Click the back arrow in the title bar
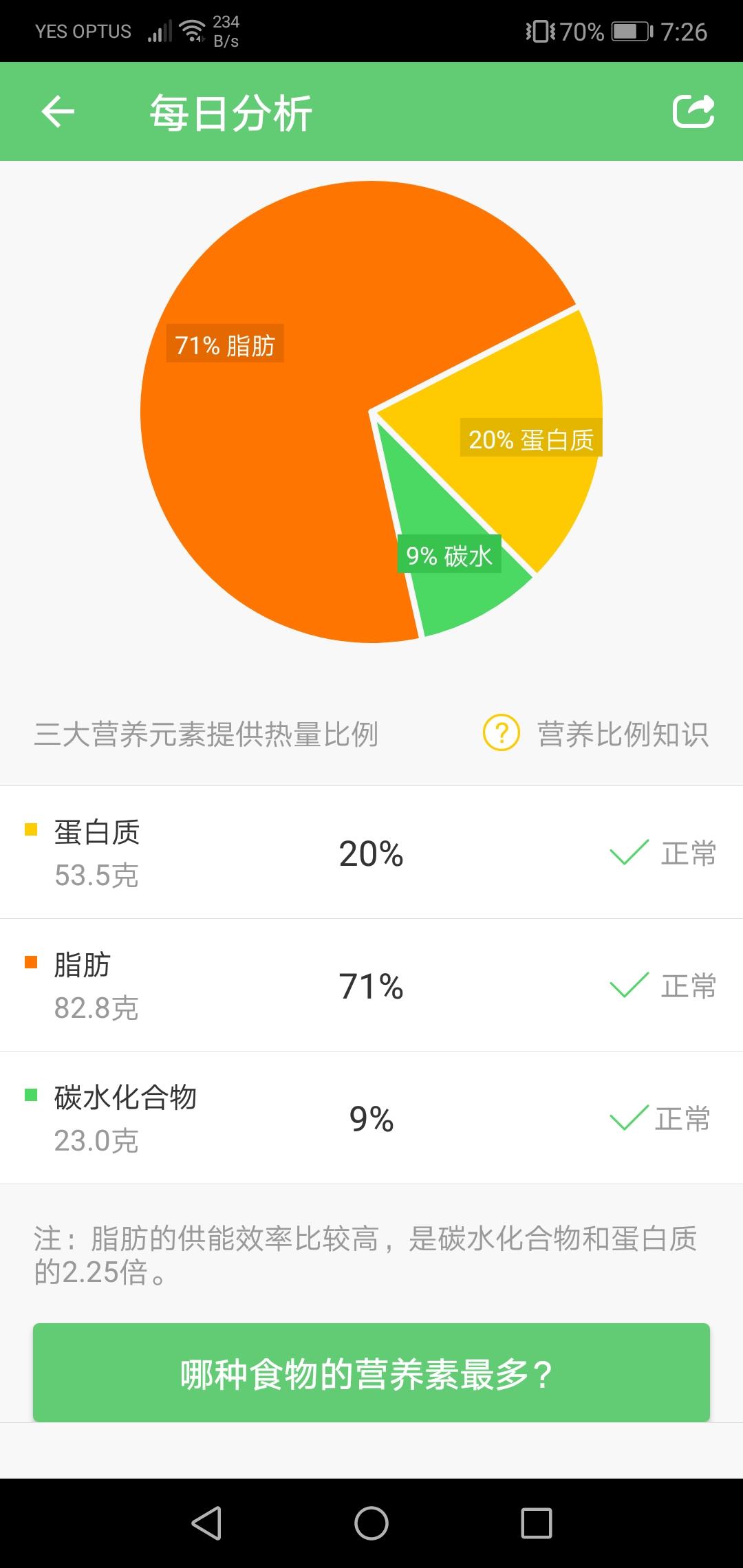The height and width of the screenshot is (1568, 743). pos(58,112)
